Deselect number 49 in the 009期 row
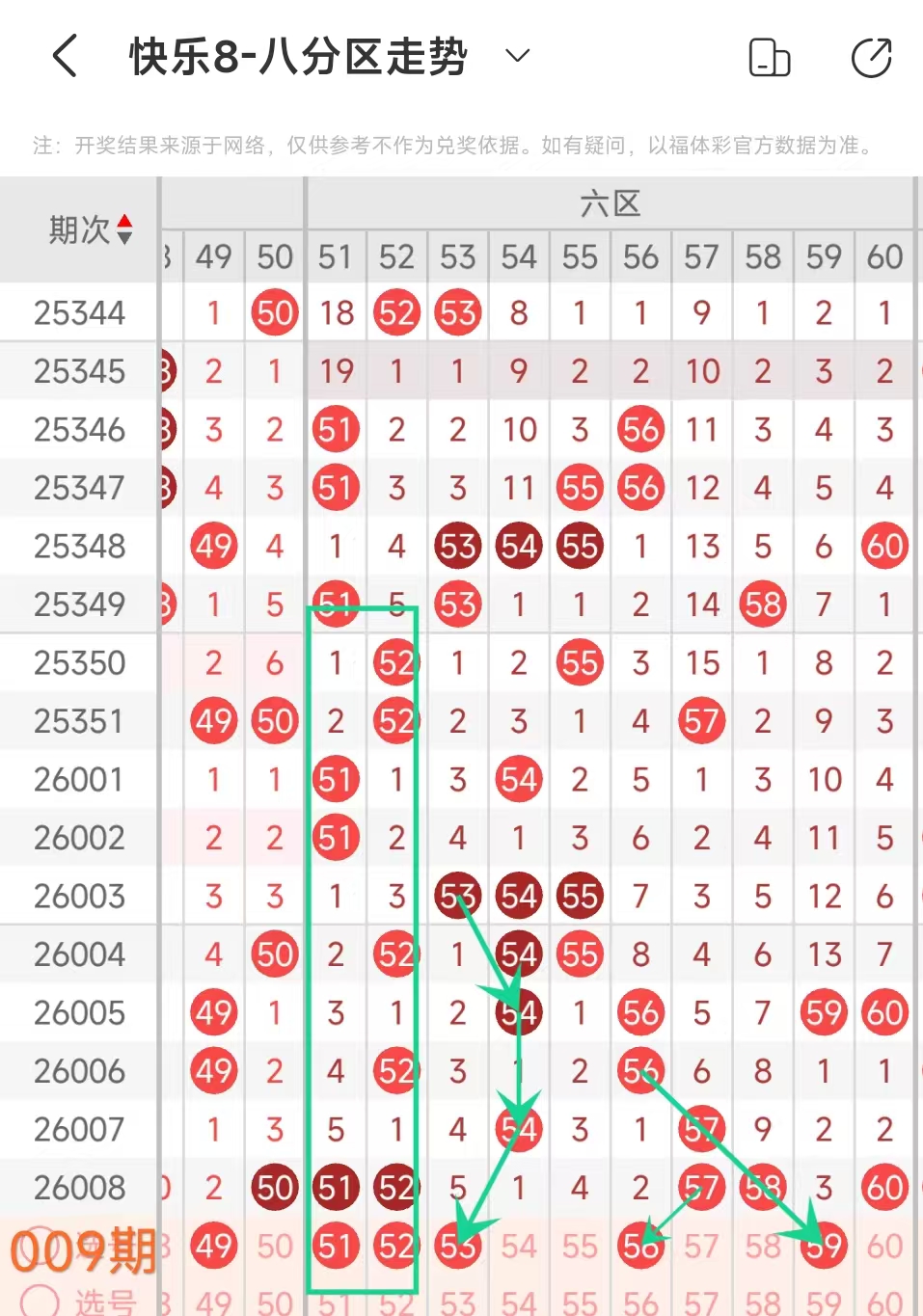 tap(214, 1247)
